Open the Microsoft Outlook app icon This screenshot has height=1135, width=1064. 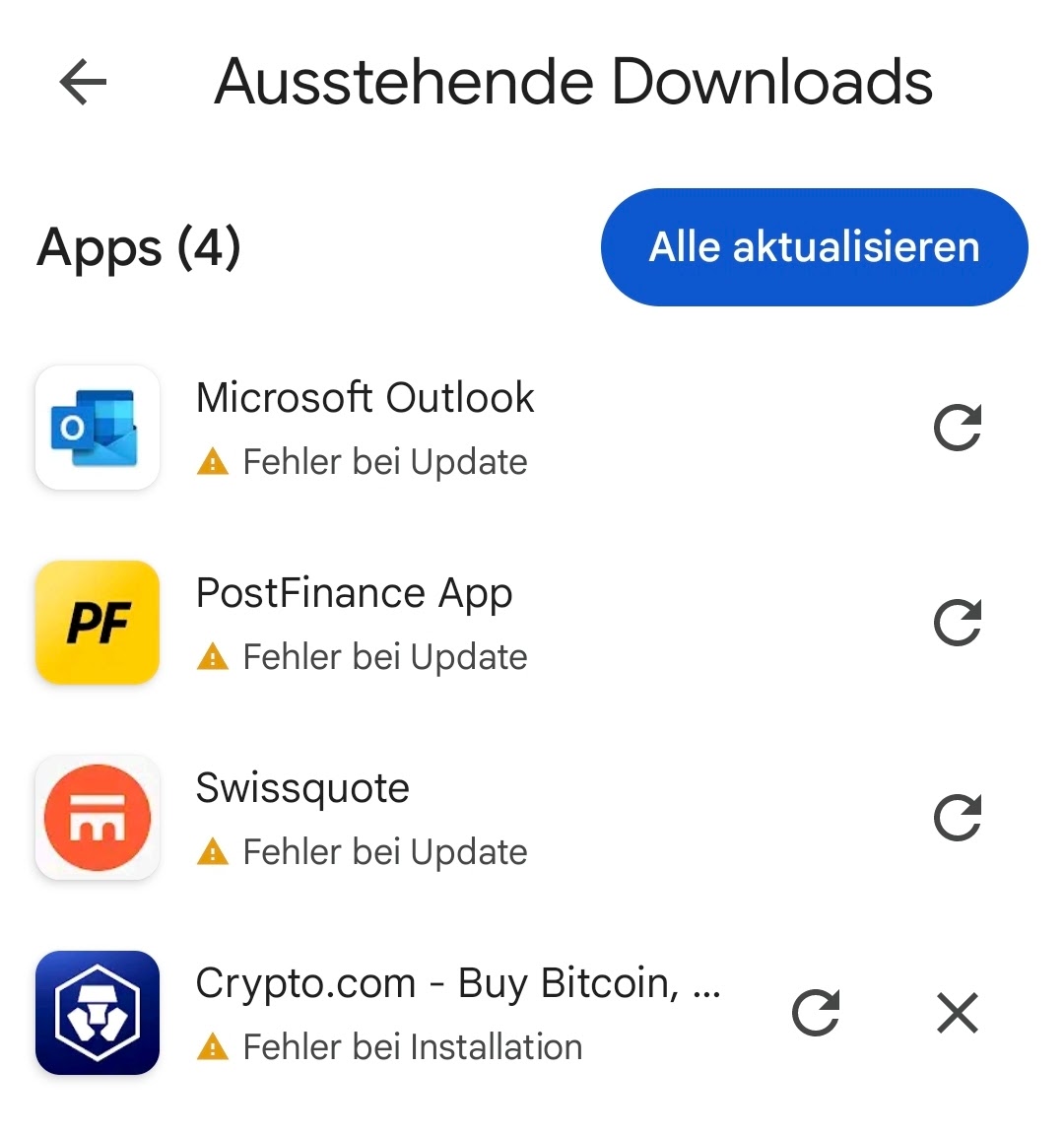coord(97,428)
